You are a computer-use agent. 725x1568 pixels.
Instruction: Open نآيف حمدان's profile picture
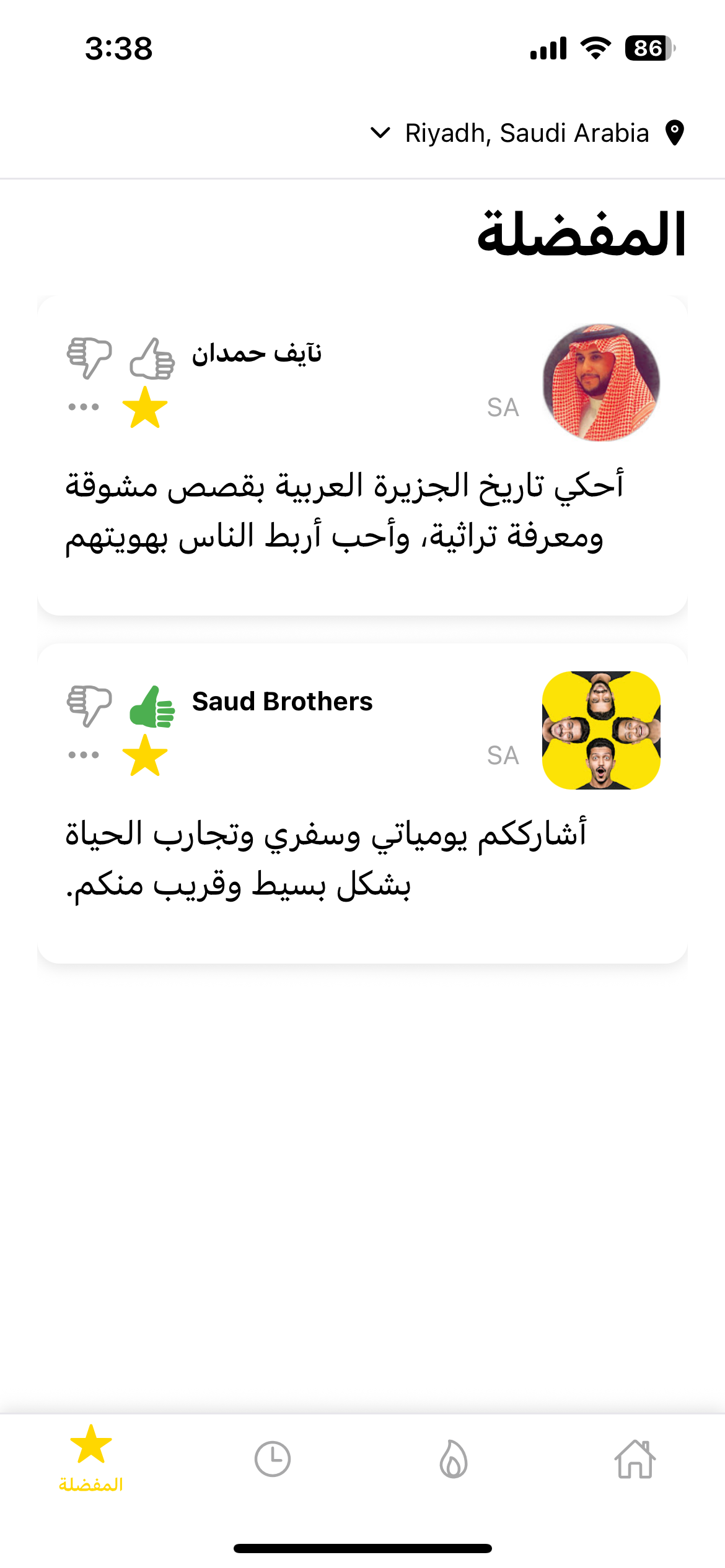tap(599, 380)
